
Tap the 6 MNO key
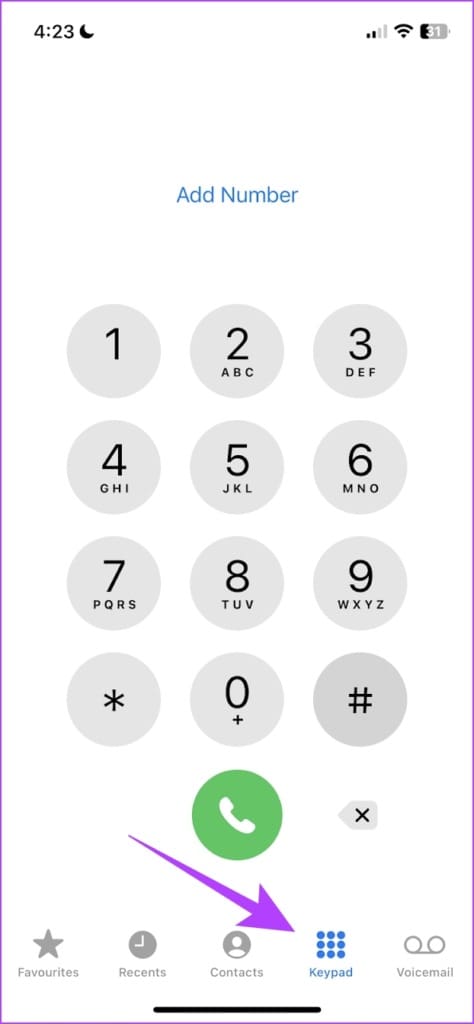[x=360, y=467]
